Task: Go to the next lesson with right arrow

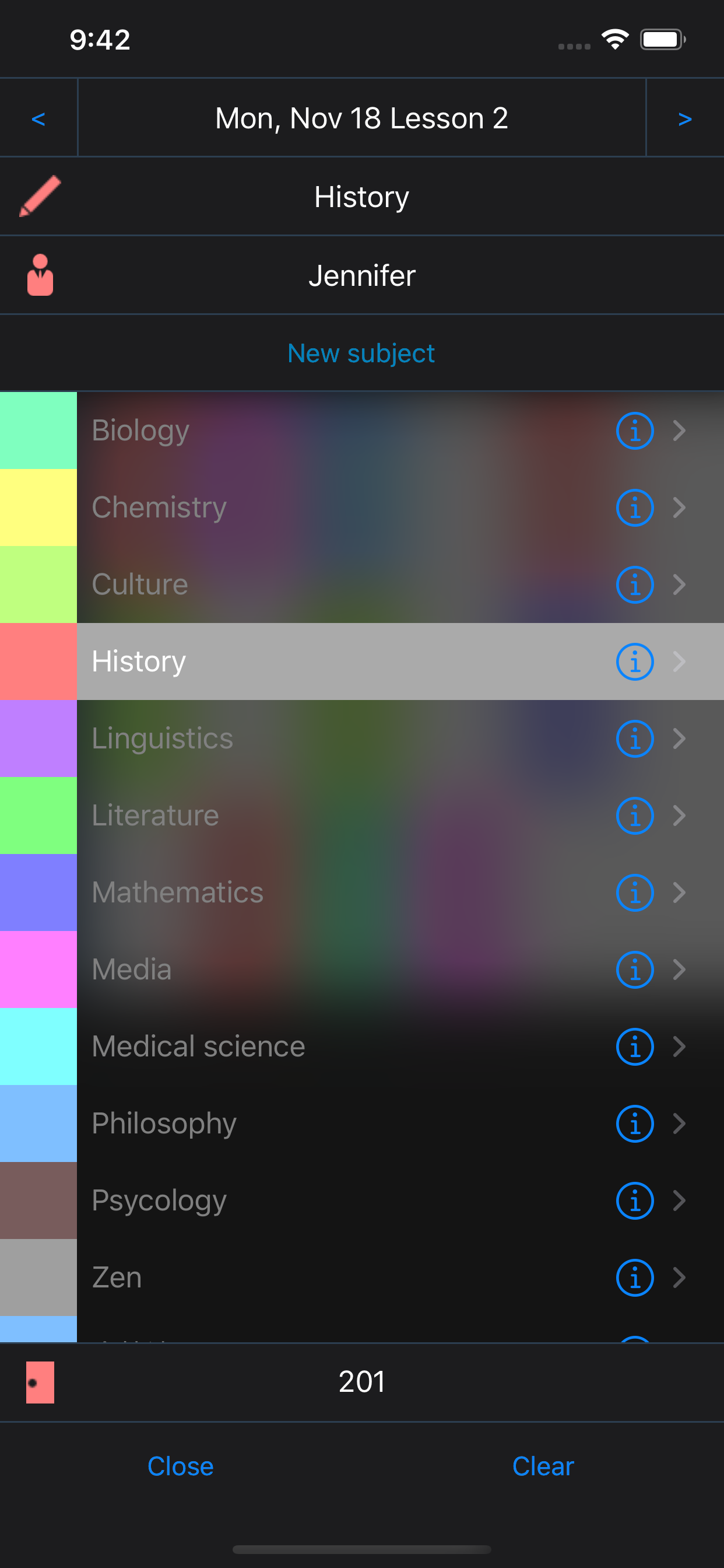Action: [684, 117]
